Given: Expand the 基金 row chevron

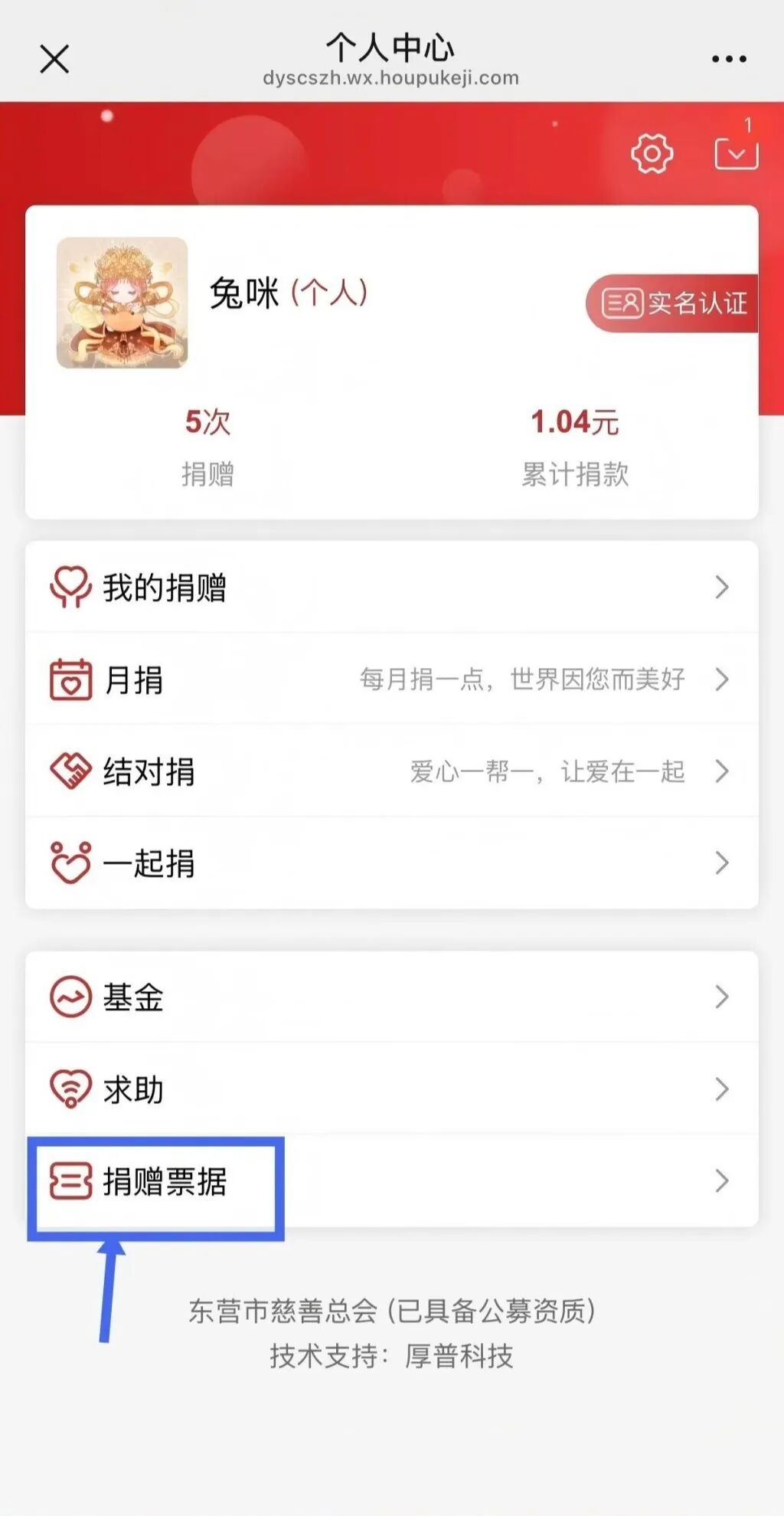Looking at the screenshot, I should coord(720,997).
